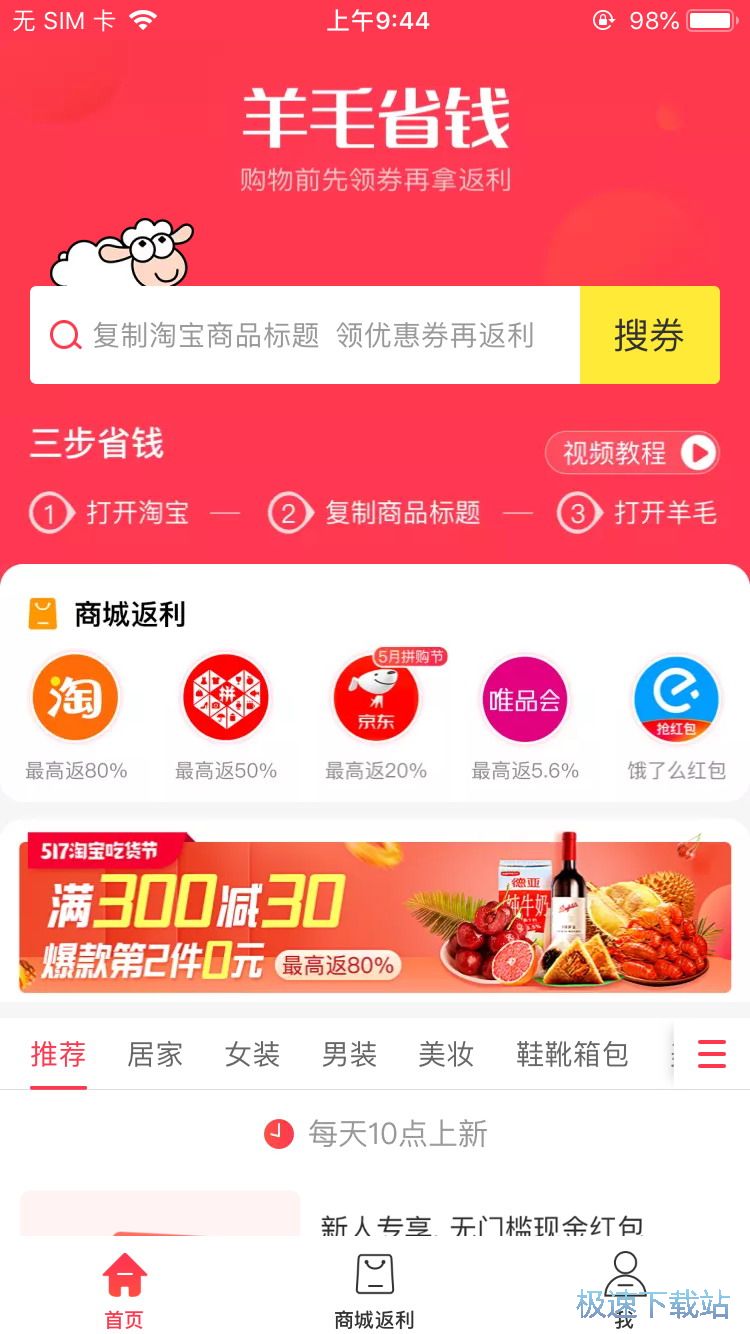The width and height of the screenshot is (750, 1334).
Task: Tap the 最高返80% banner label
Action: pyautogui.click(x=340, y=966)
